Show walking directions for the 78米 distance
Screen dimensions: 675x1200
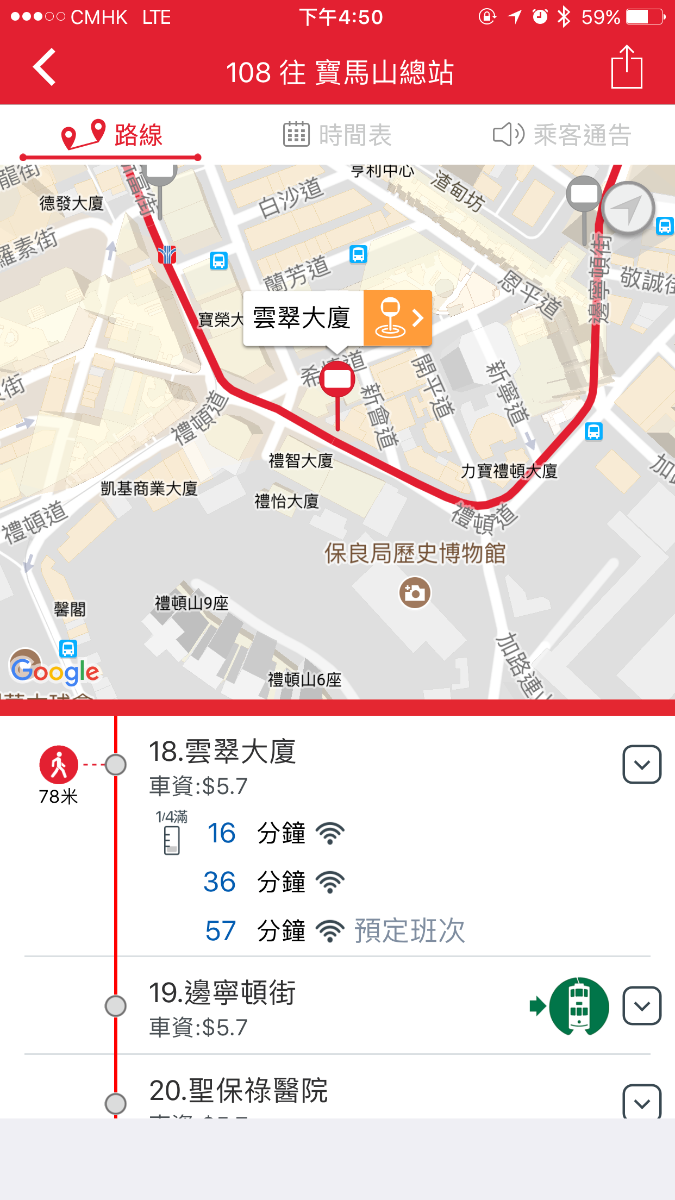point(58,767)
